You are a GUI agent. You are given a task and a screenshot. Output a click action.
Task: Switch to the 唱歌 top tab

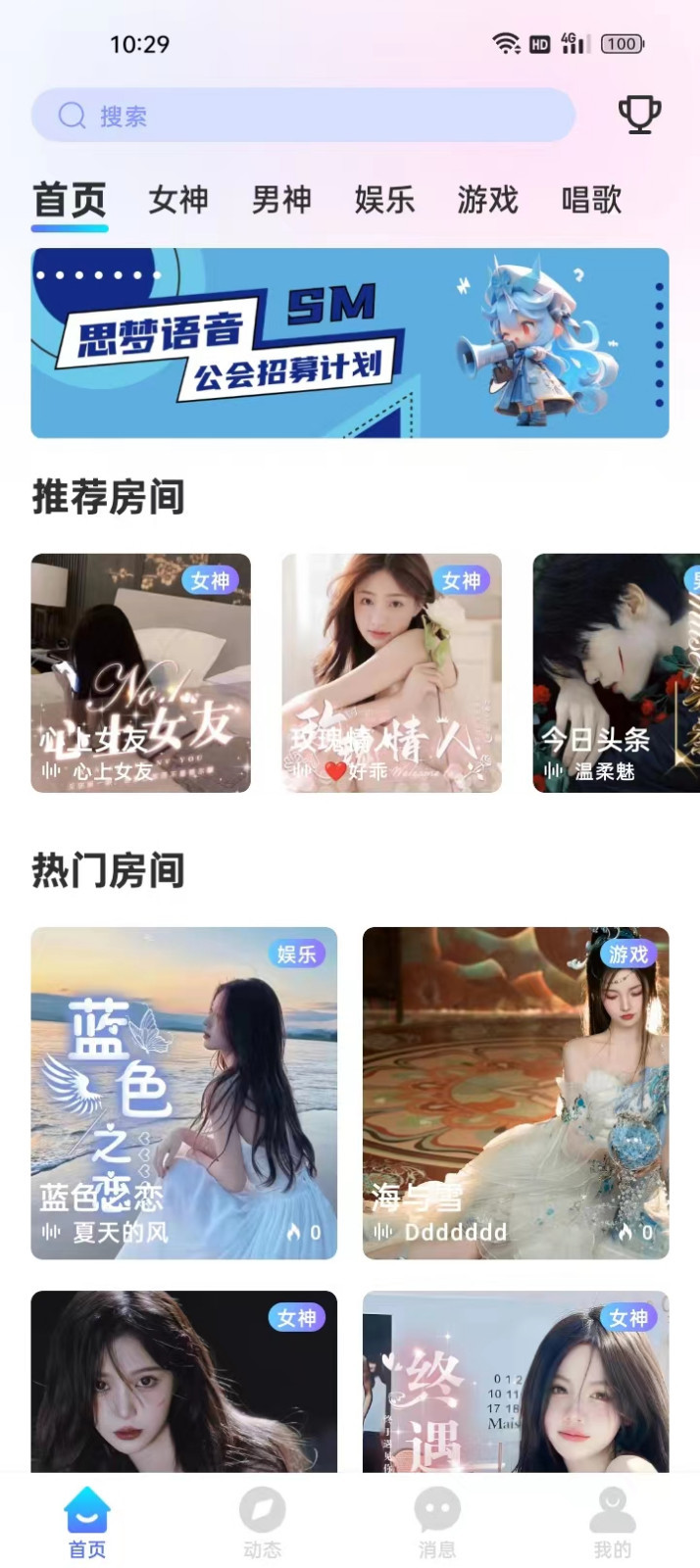tap(591, 200)
